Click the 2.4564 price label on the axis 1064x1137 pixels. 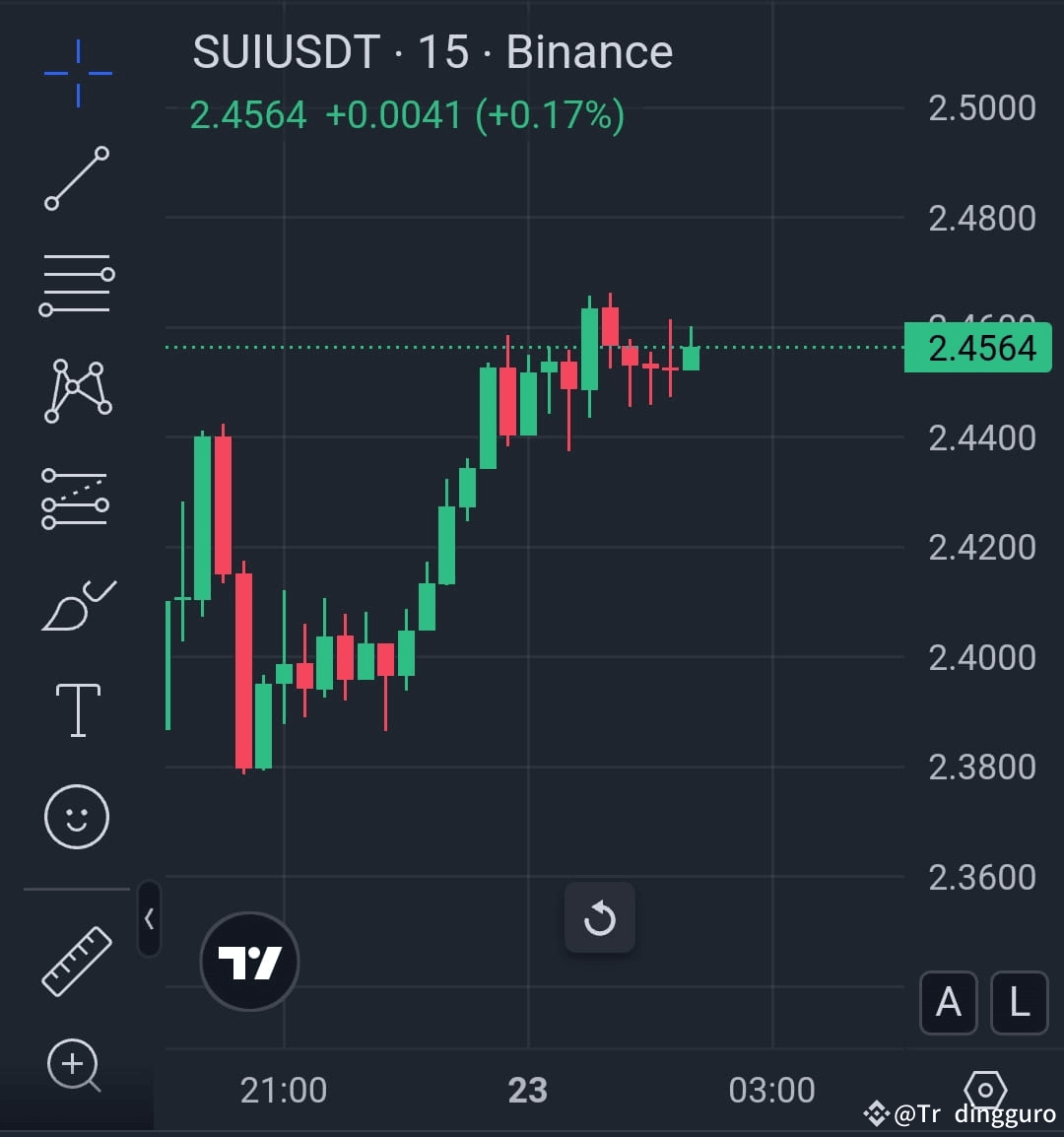[x=978, y=347]
